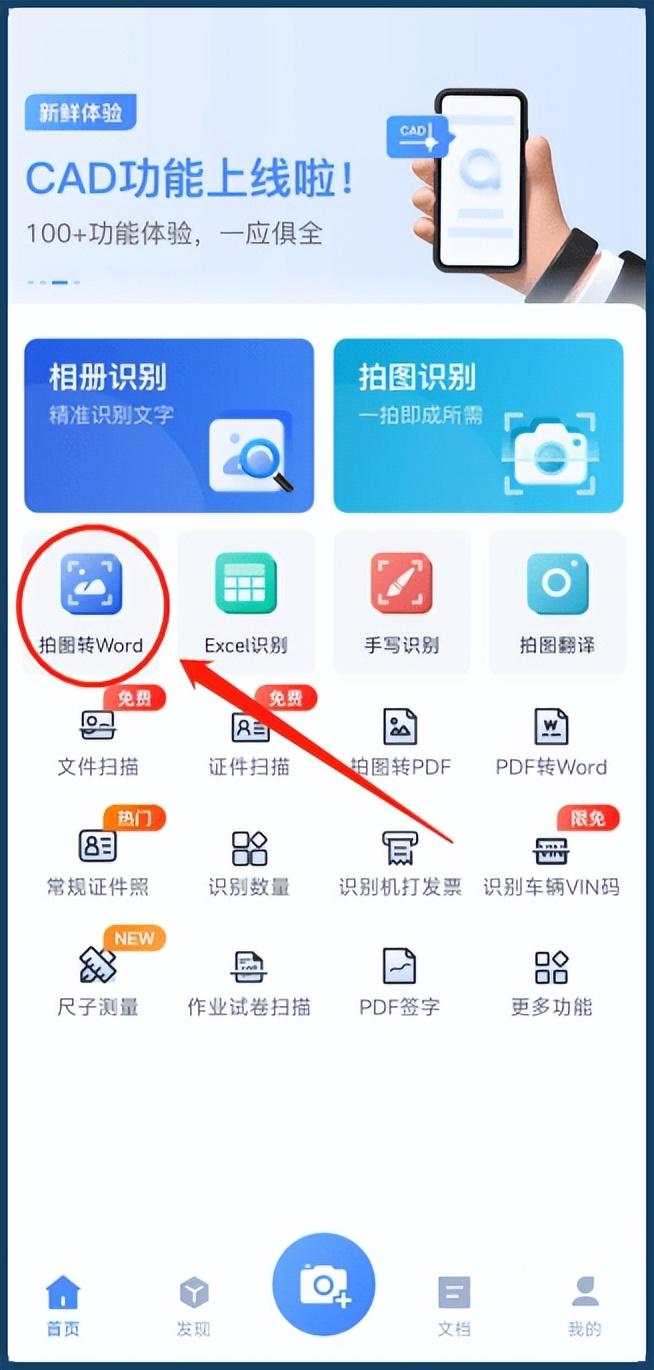Launch 尺子测量 tool
654x1370 pixels.
pos(98,982)
